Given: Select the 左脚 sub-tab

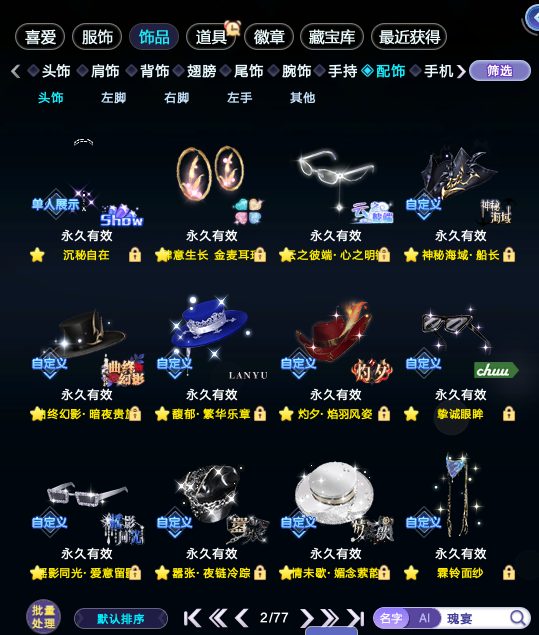Looking at the screenshot, I should pyautogui.click(x=113, y=98).
